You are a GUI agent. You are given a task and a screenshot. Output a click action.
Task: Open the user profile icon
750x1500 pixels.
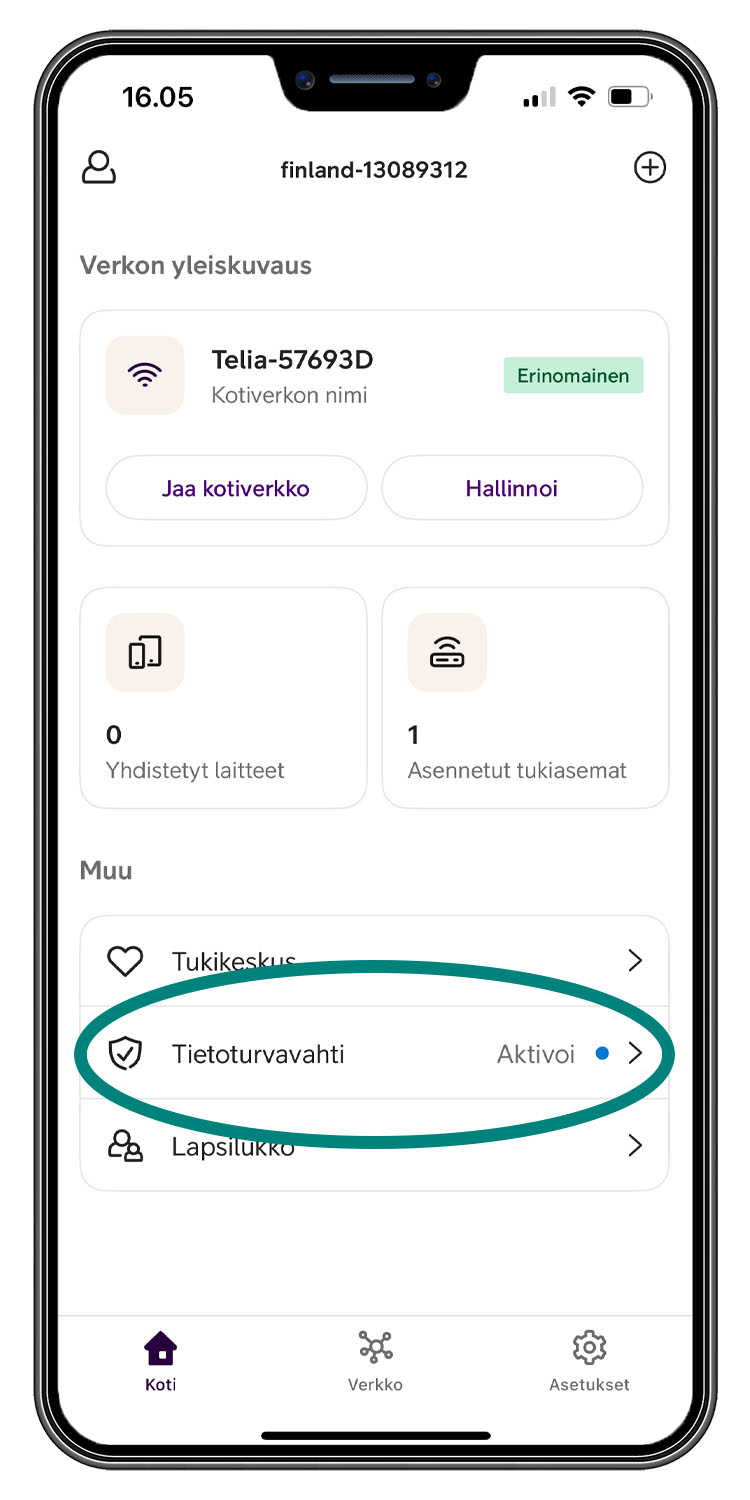pyautogui.click(x=98, y=168)
